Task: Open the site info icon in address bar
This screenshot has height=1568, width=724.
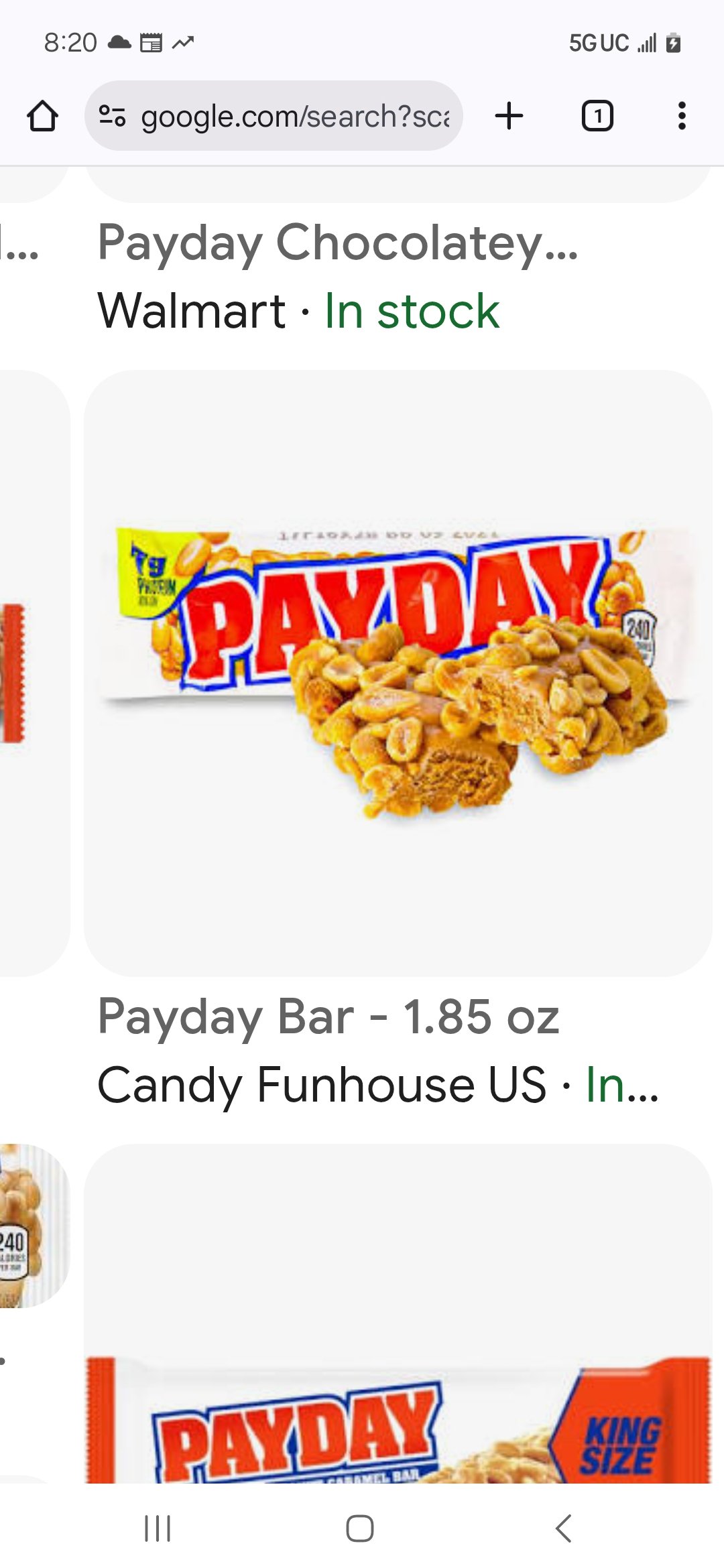Action: 112,116
